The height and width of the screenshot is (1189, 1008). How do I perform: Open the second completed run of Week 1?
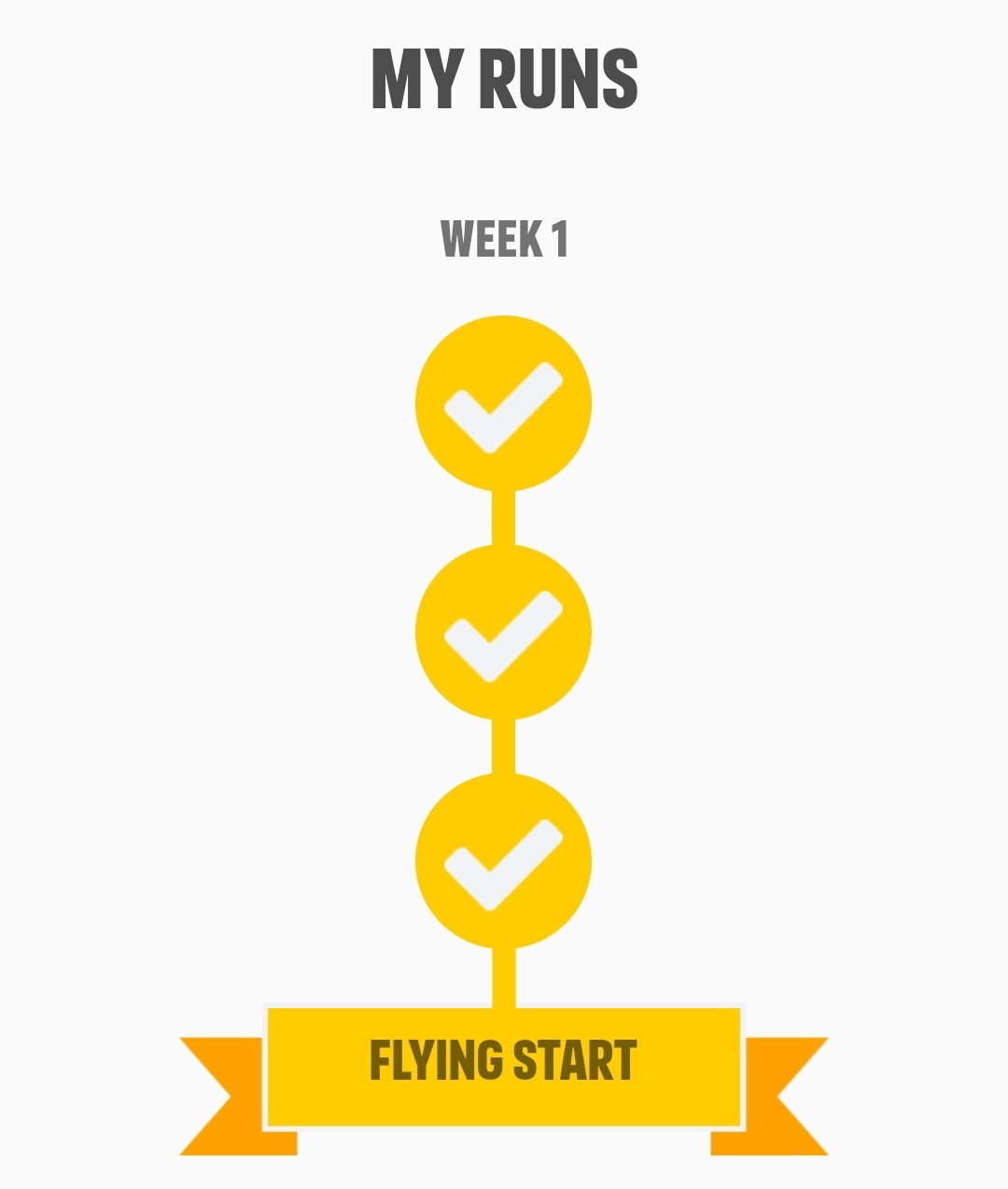(503, 633)
